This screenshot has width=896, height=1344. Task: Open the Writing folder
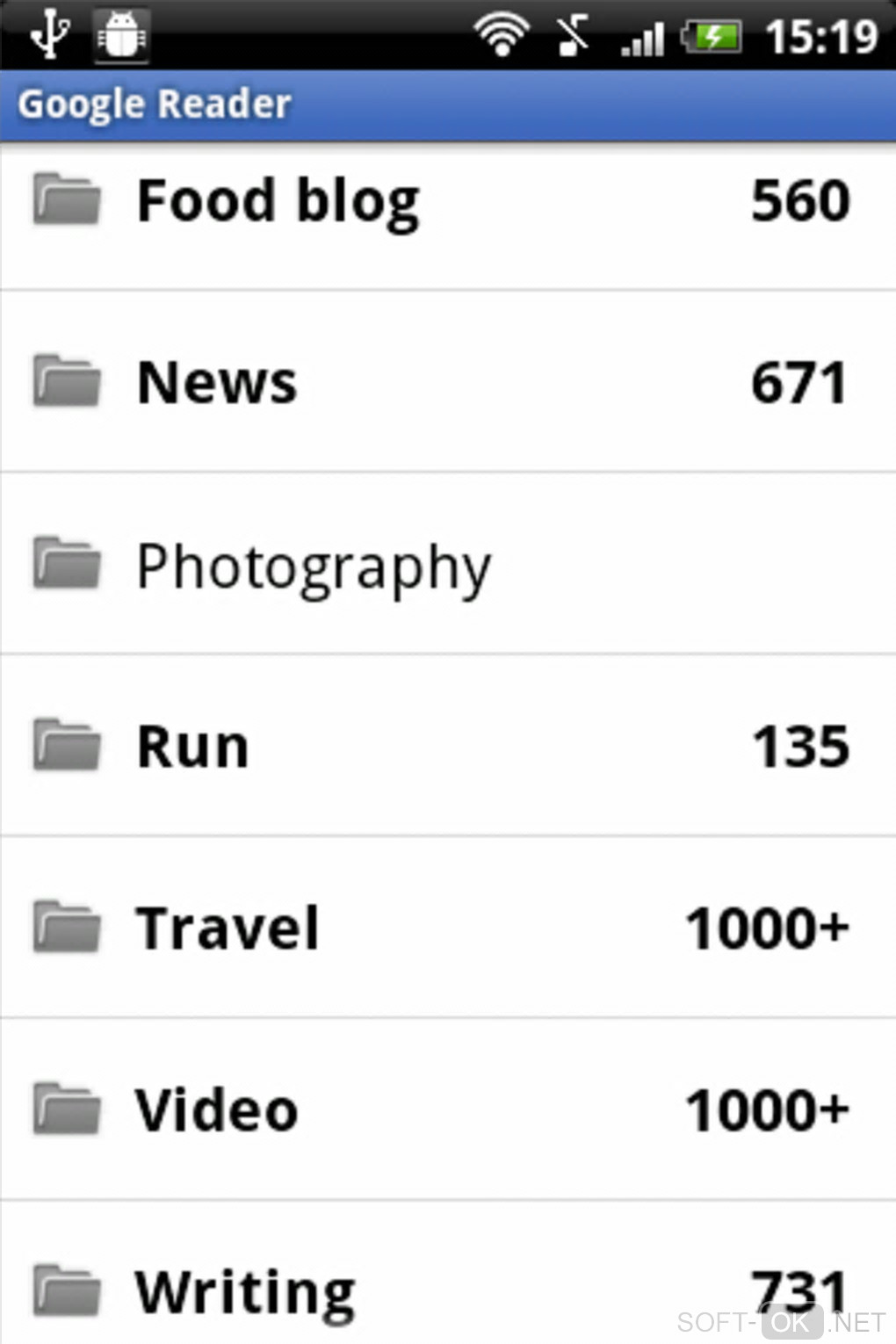pos(244,1290)
